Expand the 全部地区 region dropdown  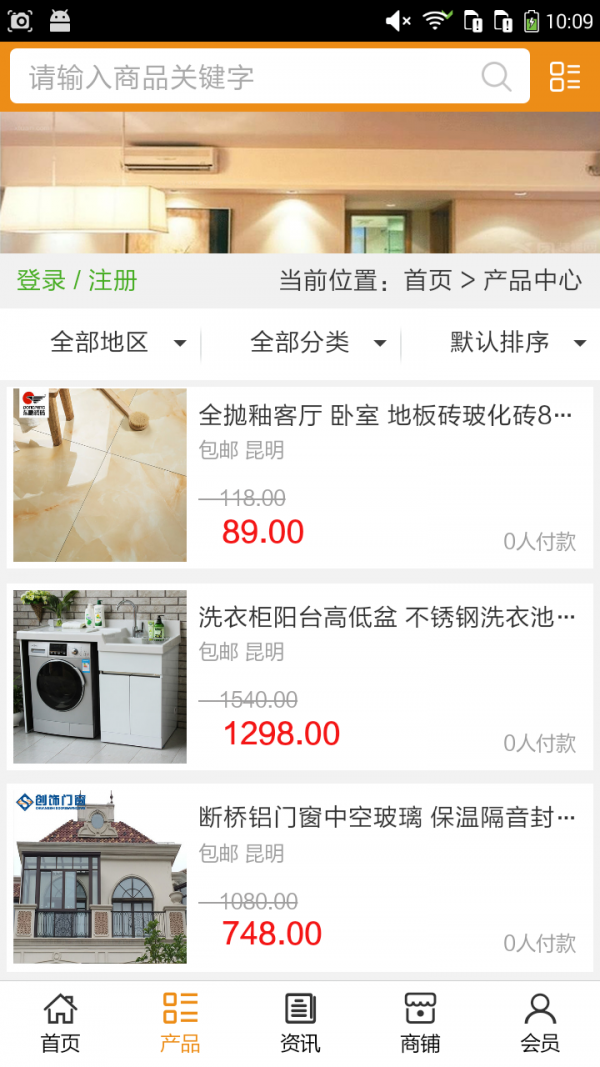pos(117,343)
